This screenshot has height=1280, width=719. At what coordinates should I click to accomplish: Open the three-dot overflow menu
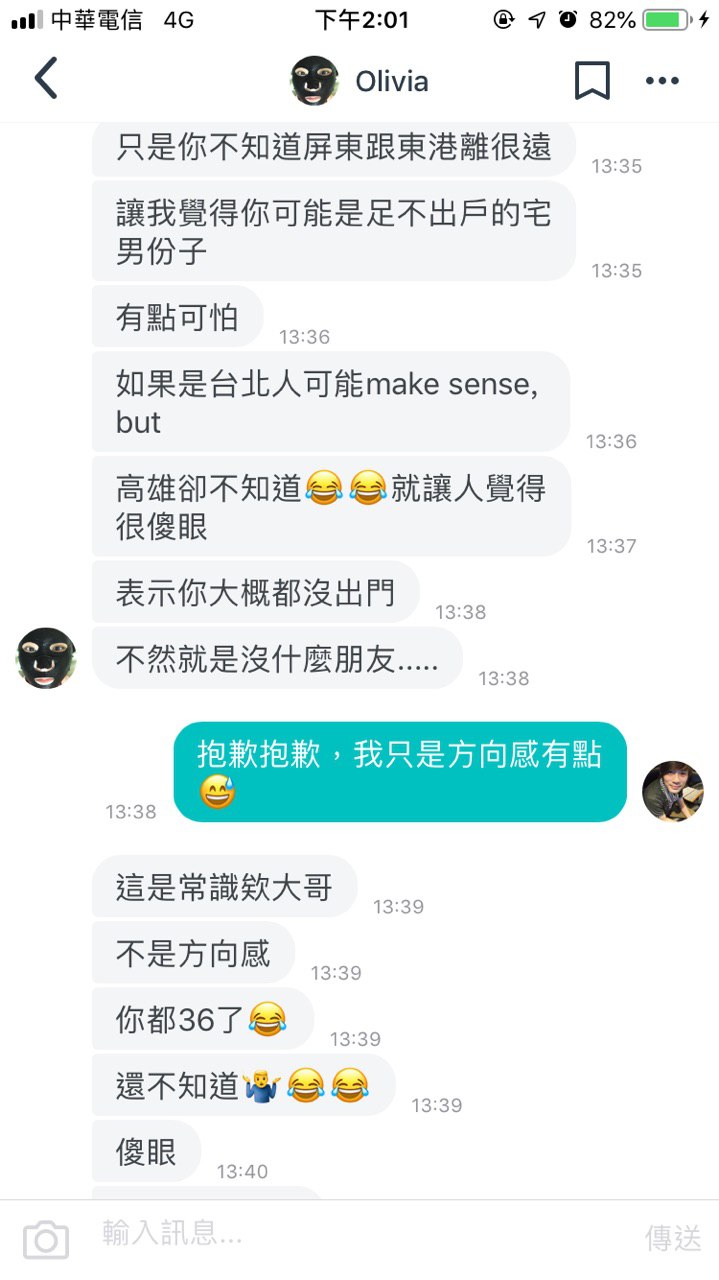pos(662,81)
